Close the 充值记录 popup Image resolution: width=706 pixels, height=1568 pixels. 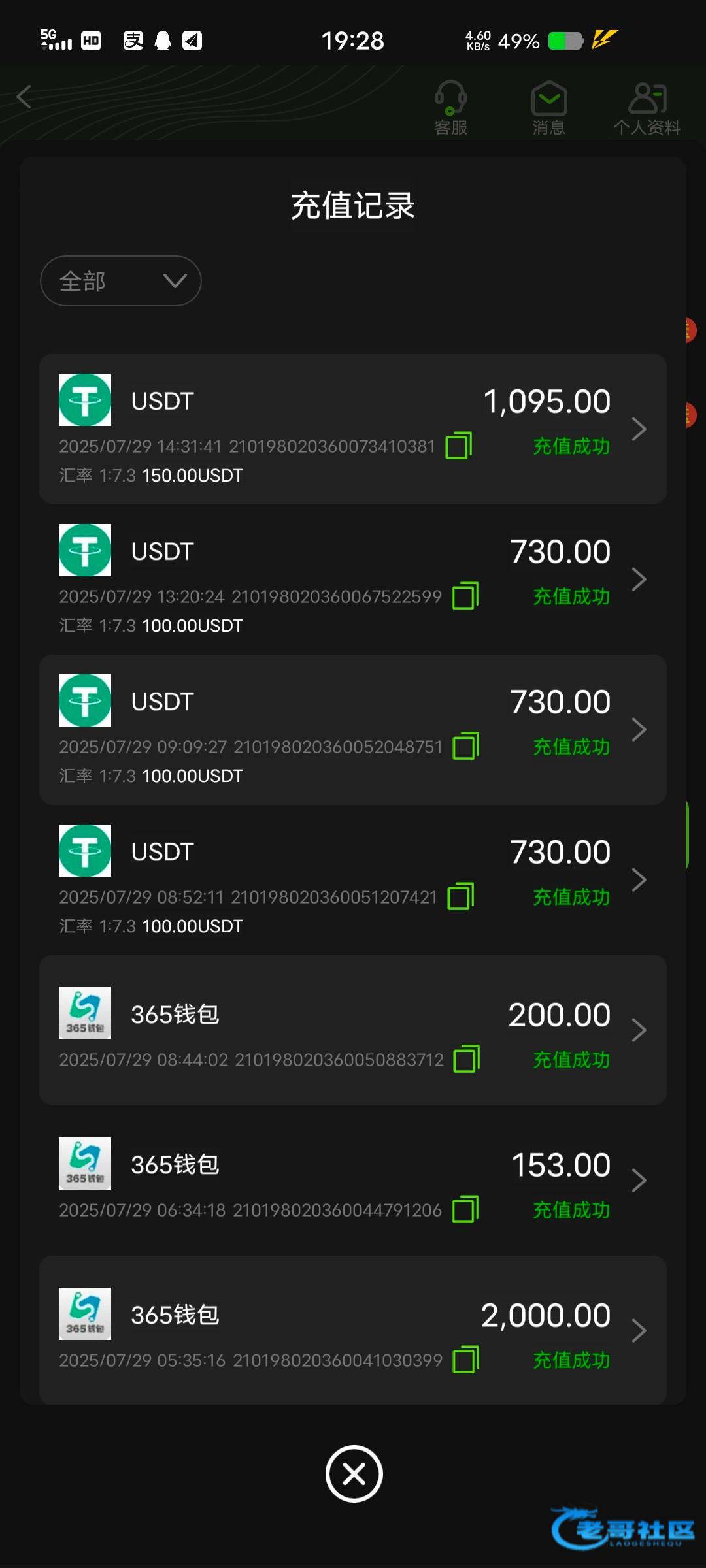(x=354, y=1474)
